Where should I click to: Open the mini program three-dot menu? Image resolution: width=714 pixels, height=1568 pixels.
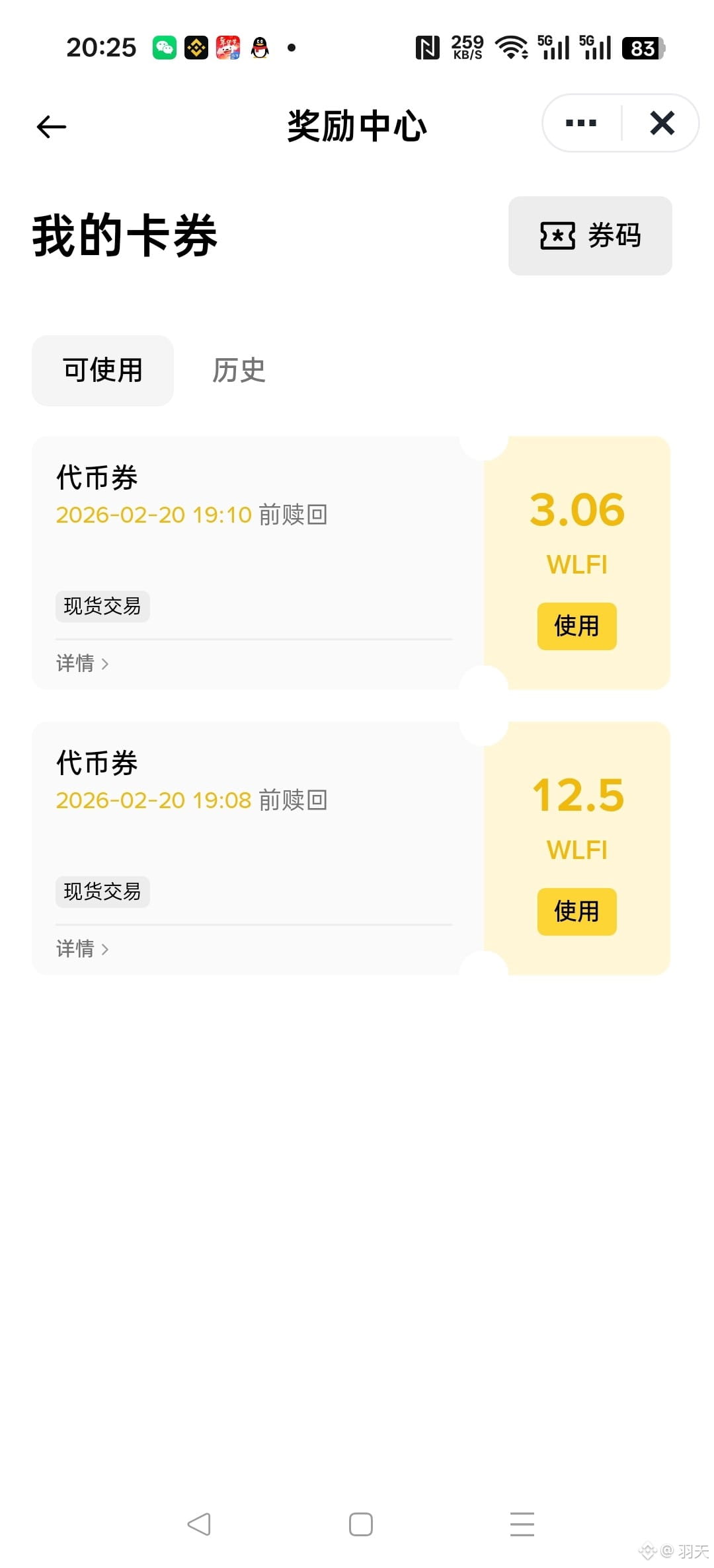coord(581,123)
